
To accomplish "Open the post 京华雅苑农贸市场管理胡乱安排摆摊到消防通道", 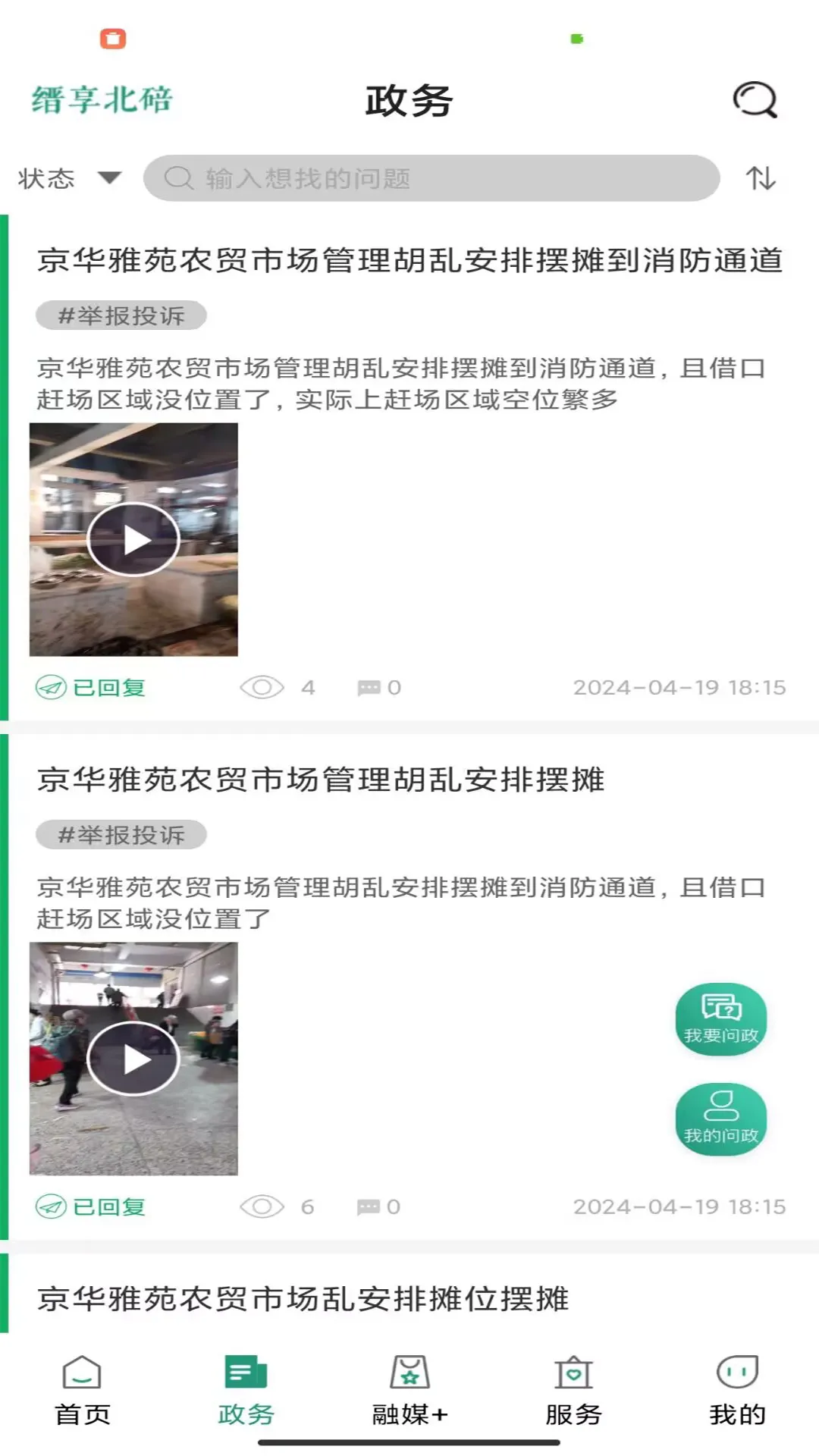I will point(409,260).
